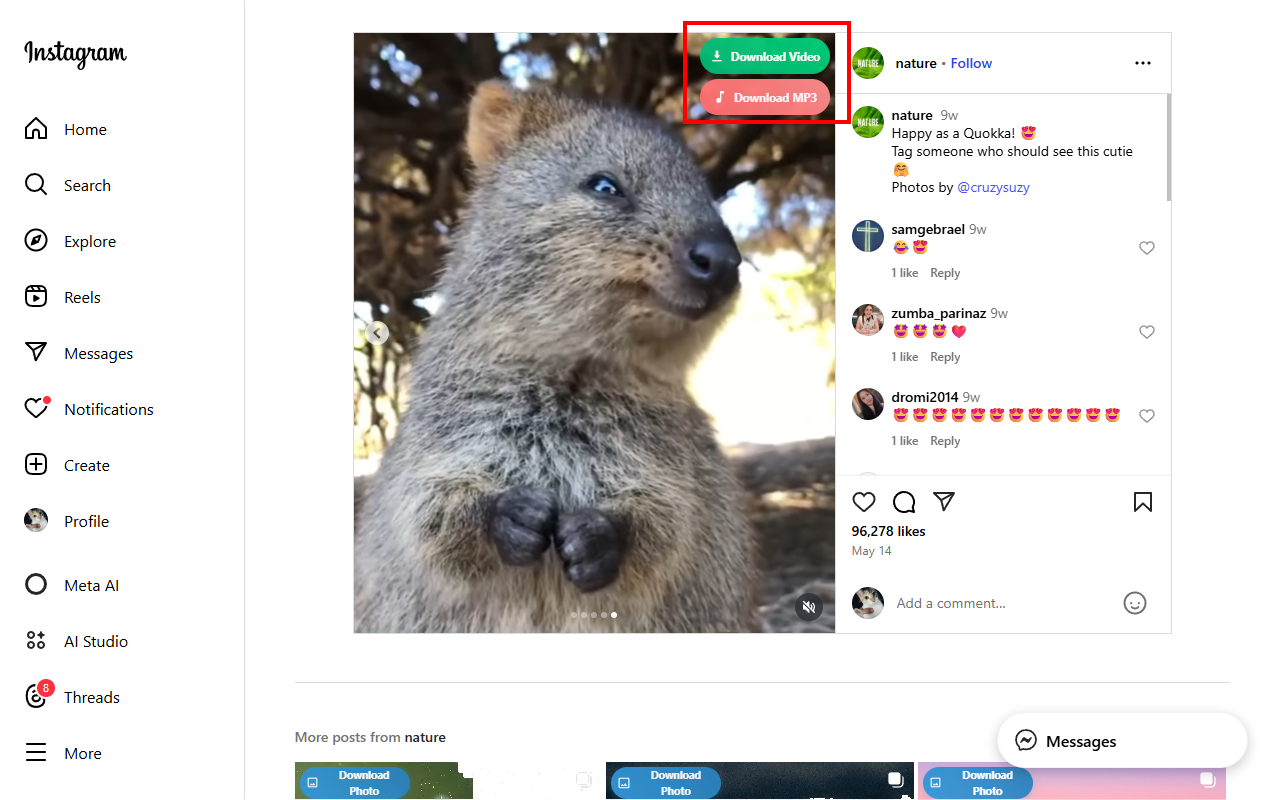This screenshot has width=1280, height=800.
Task: Open the @cruzysuzy profile link
Action: point(993,187)
